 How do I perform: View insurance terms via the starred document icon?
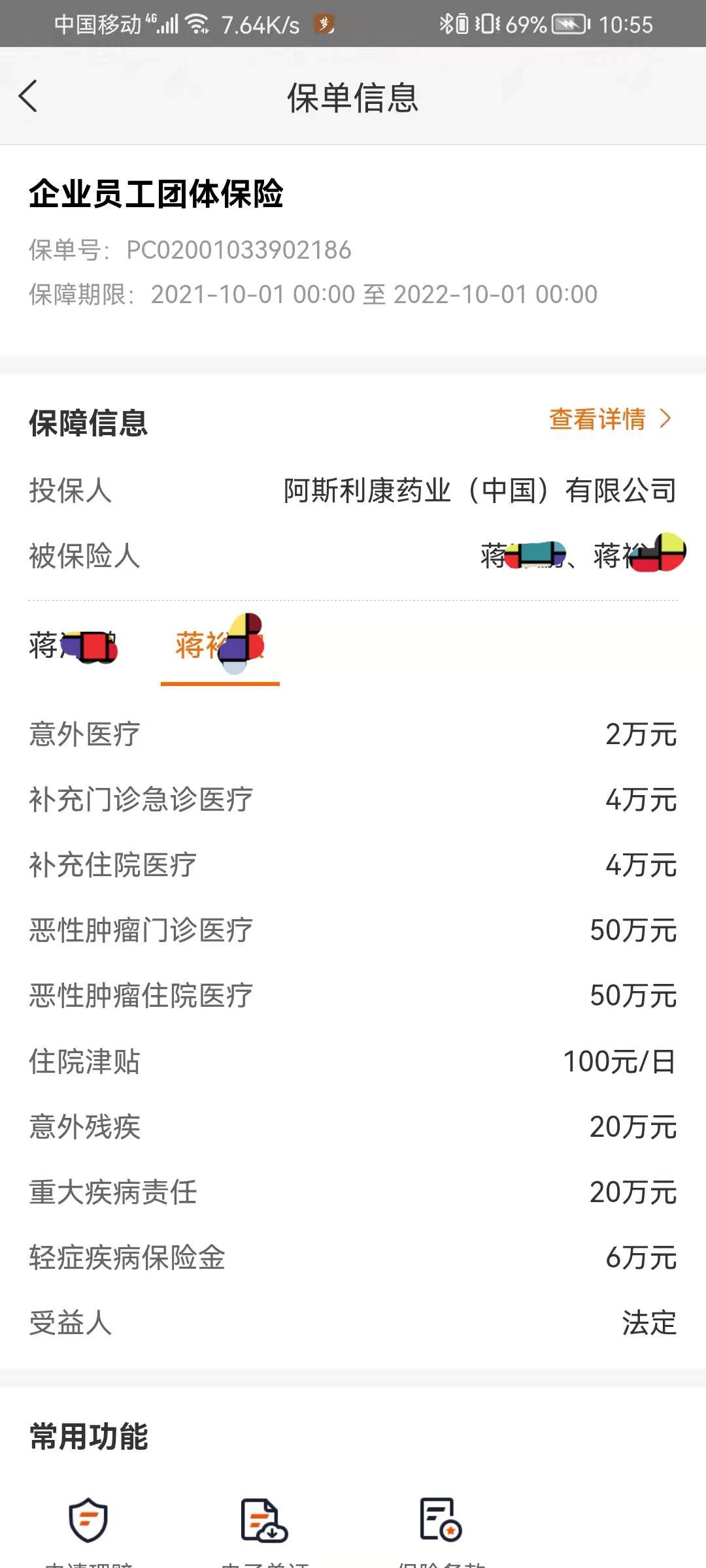coord(440,1520)
